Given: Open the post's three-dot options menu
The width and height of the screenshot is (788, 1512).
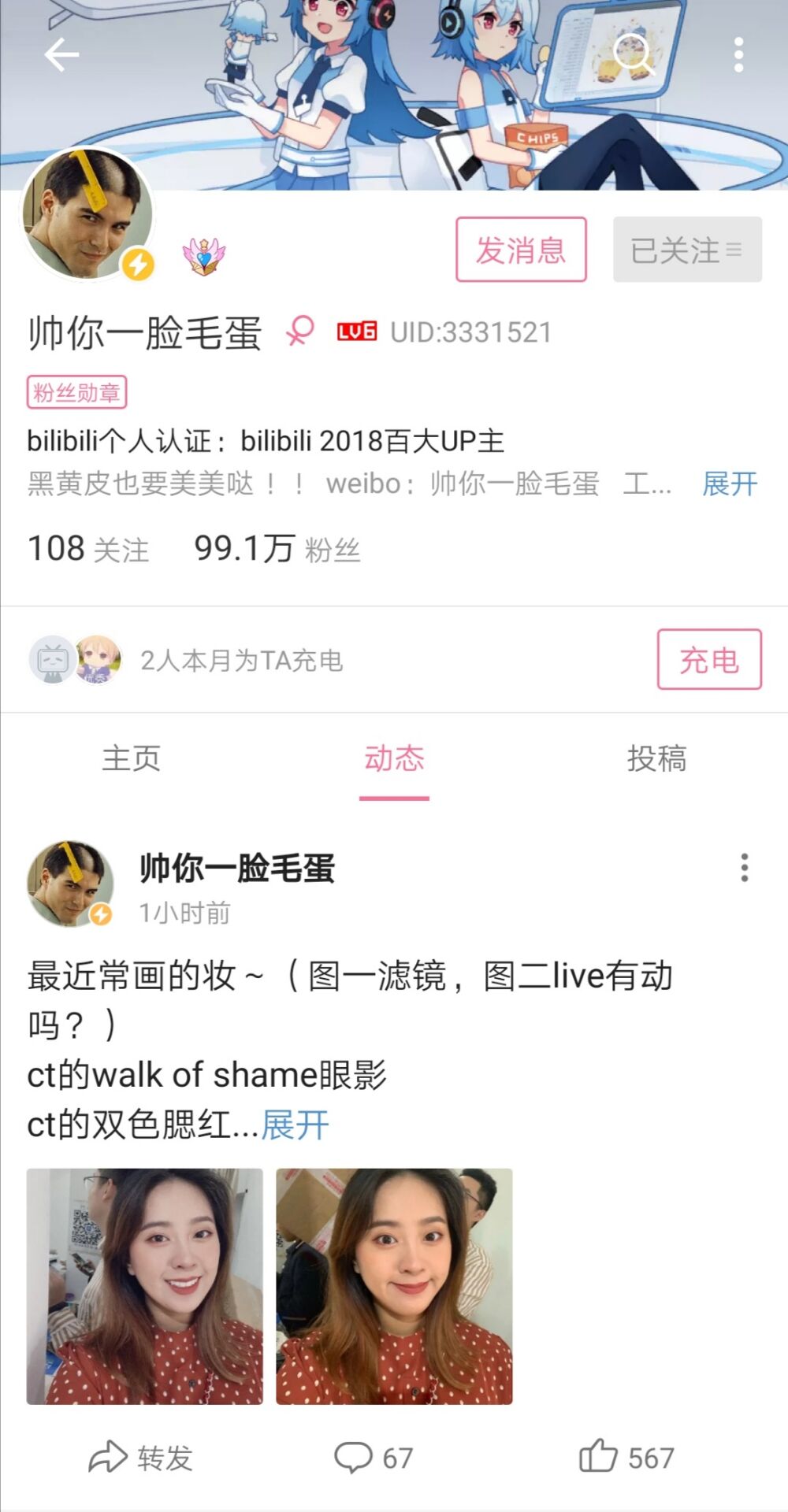Looking at the screenshot, I should coord(745,867).
